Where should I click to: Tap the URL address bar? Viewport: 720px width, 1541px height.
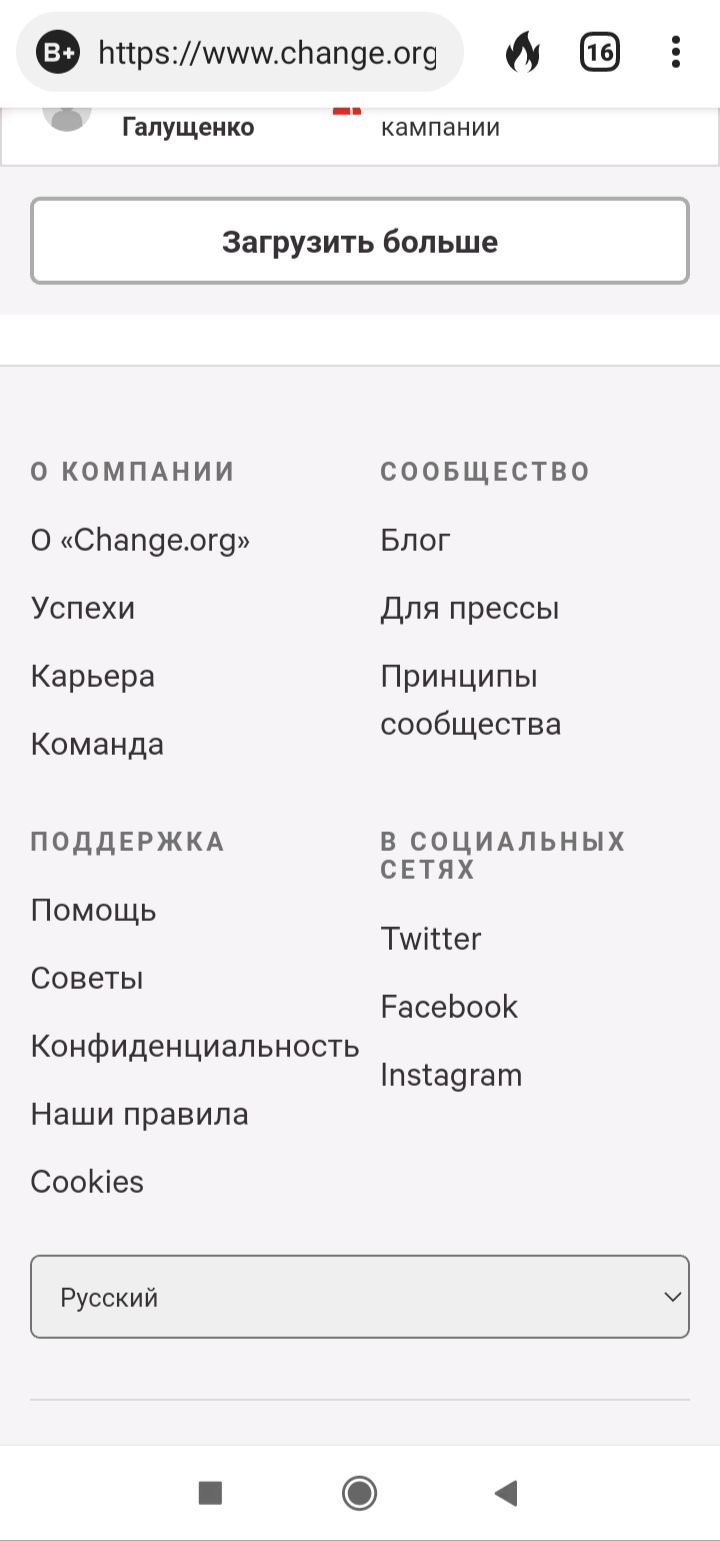[x=266, y=53]
